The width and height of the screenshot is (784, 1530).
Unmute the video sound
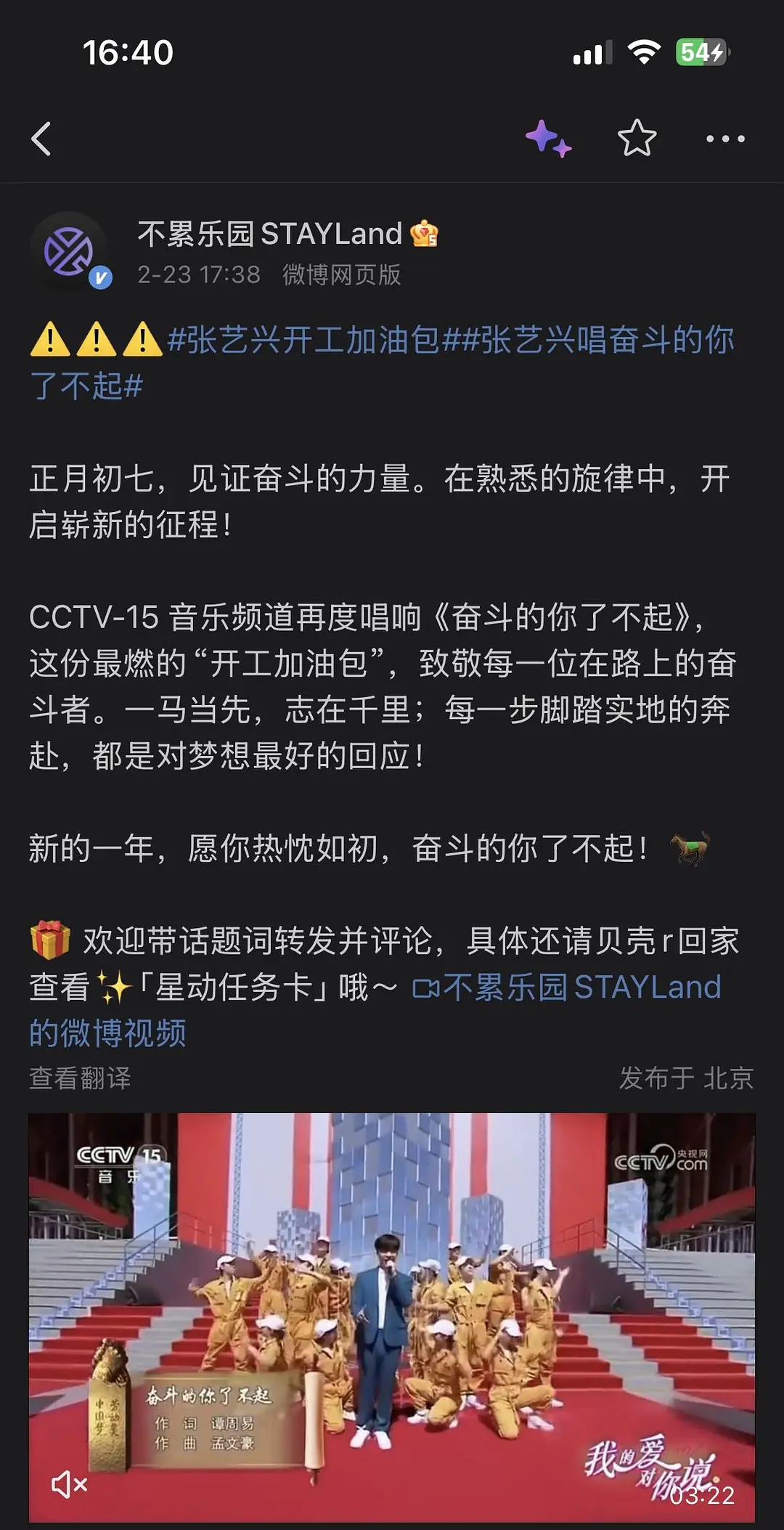(69, 1484)
